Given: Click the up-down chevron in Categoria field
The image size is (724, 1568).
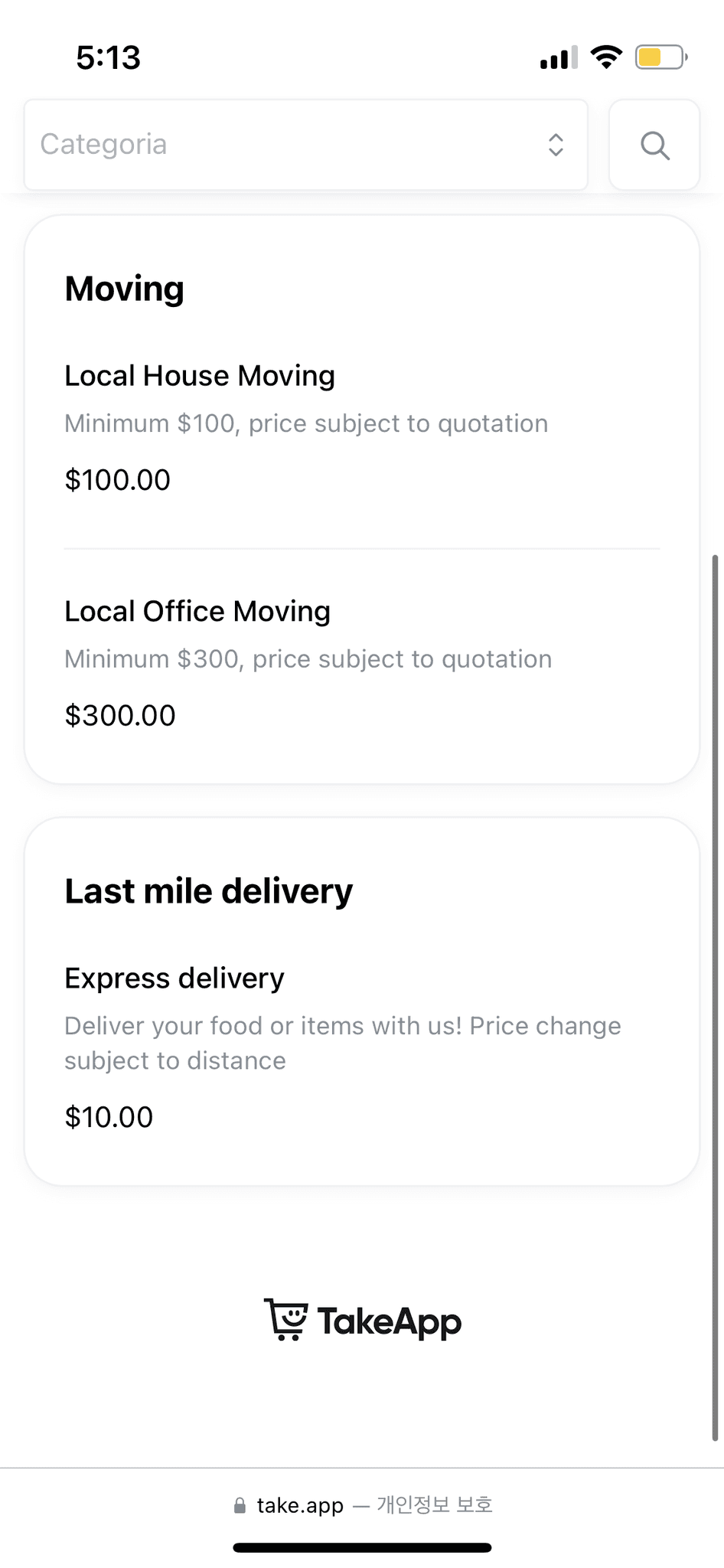Looking at the screenshot, I should click(556, 145).
